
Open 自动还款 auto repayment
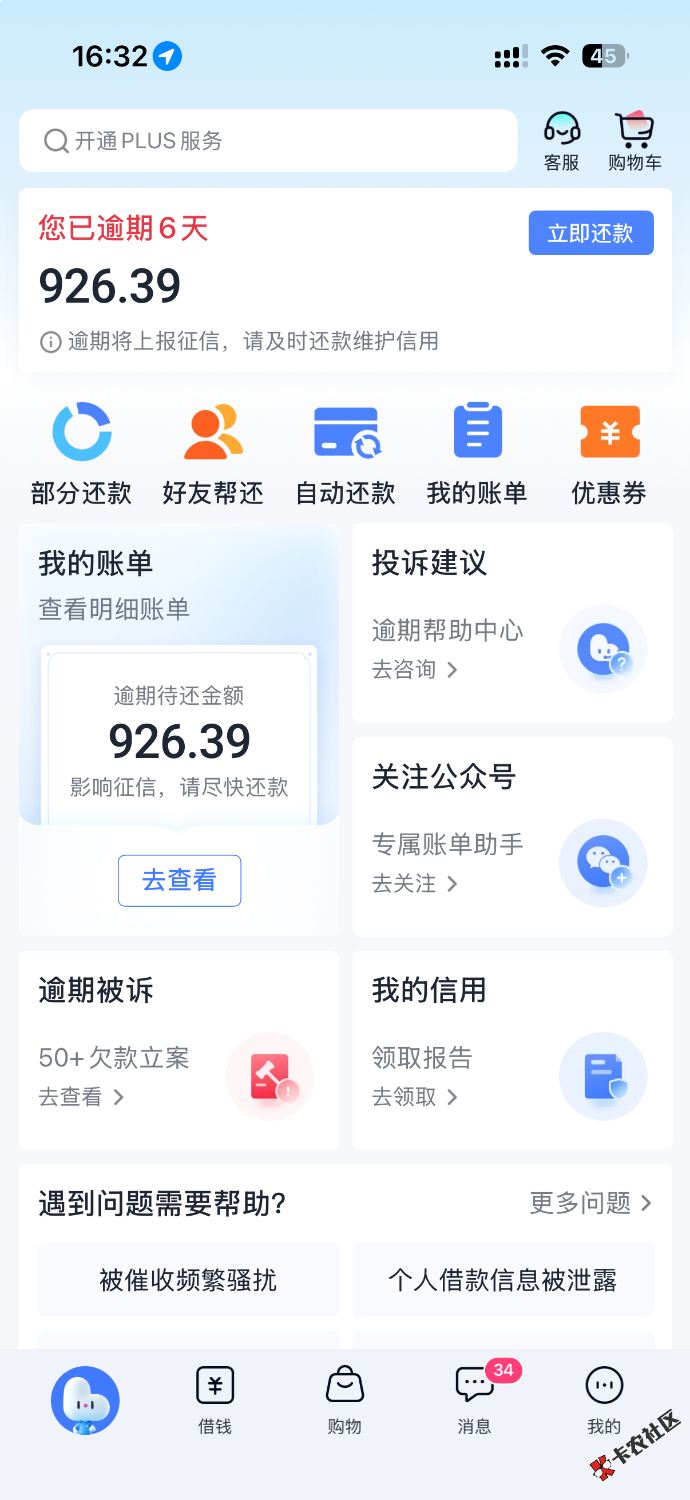coord(345,453)
